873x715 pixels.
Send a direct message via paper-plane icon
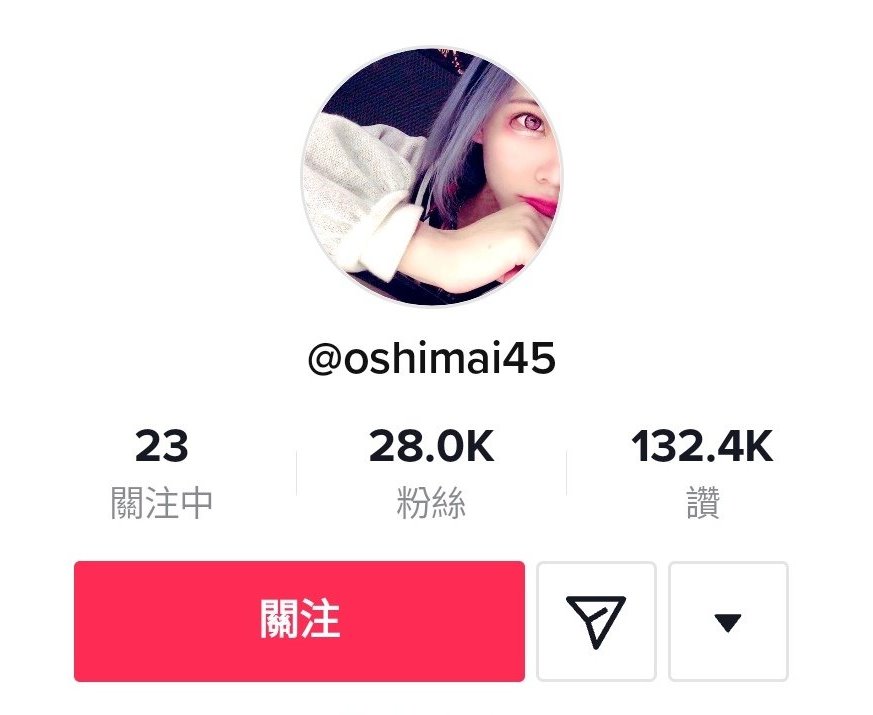596,621
